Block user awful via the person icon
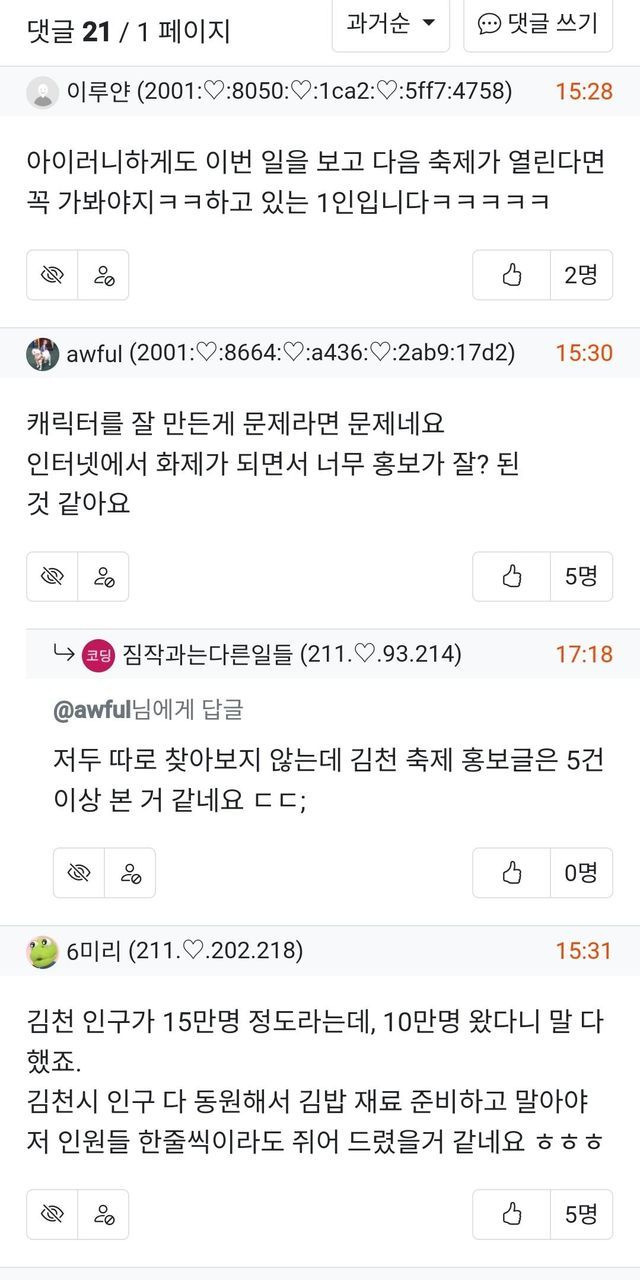The width and height of the screenshot is (640, 1280). point(103,576)
